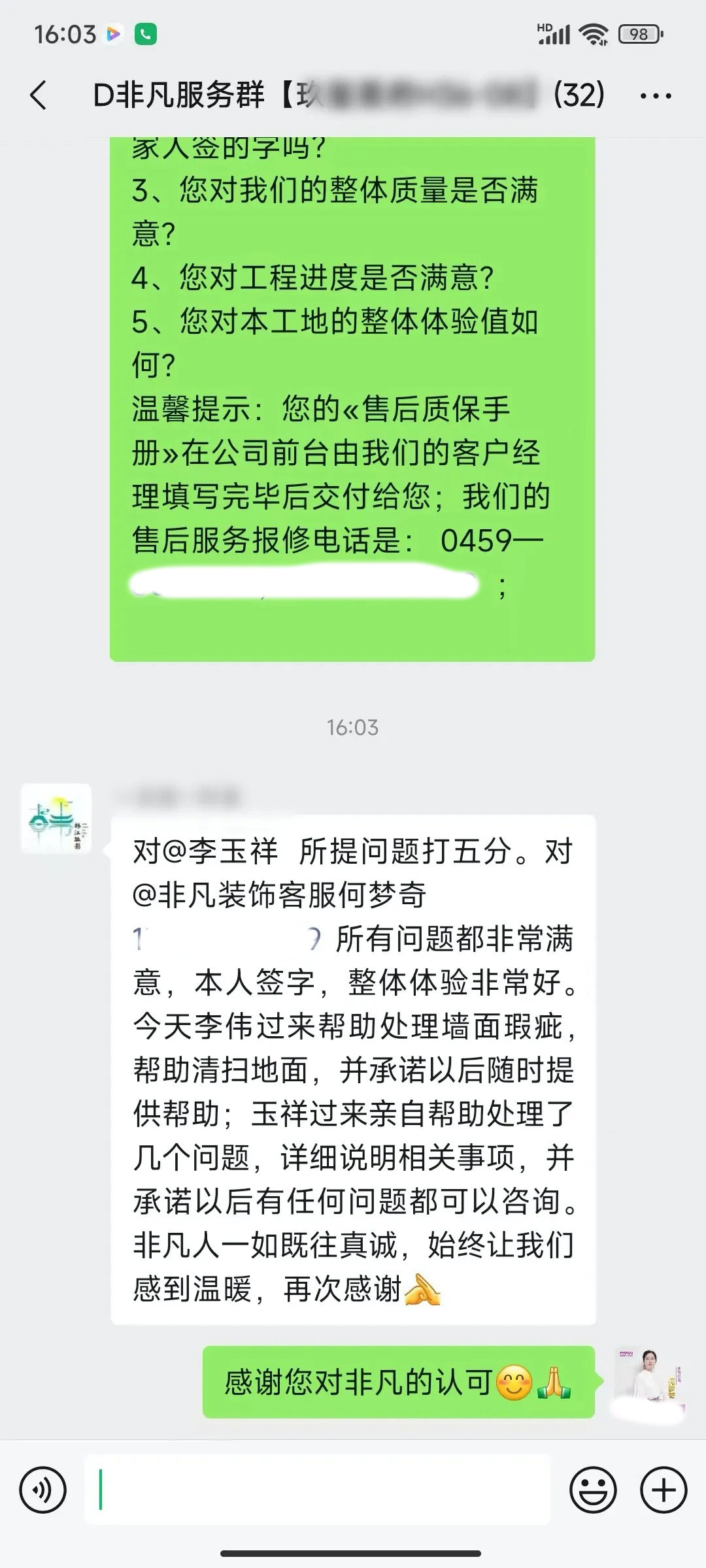Image resolution: width=706 pixels, height=1568 pixels.
Task: View the customer's profile avatar
Action: [x=56, y=819]
